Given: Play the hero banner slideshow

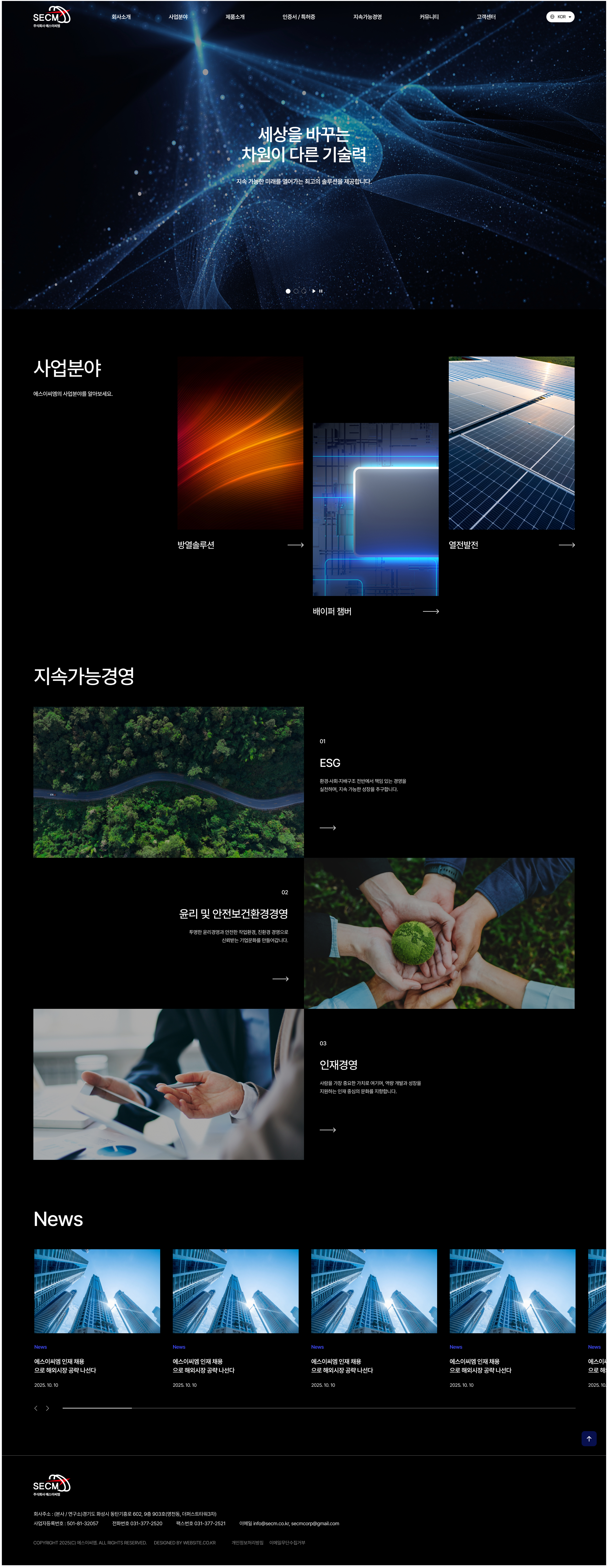Looking at the screenshot, I should coord(313,291).
